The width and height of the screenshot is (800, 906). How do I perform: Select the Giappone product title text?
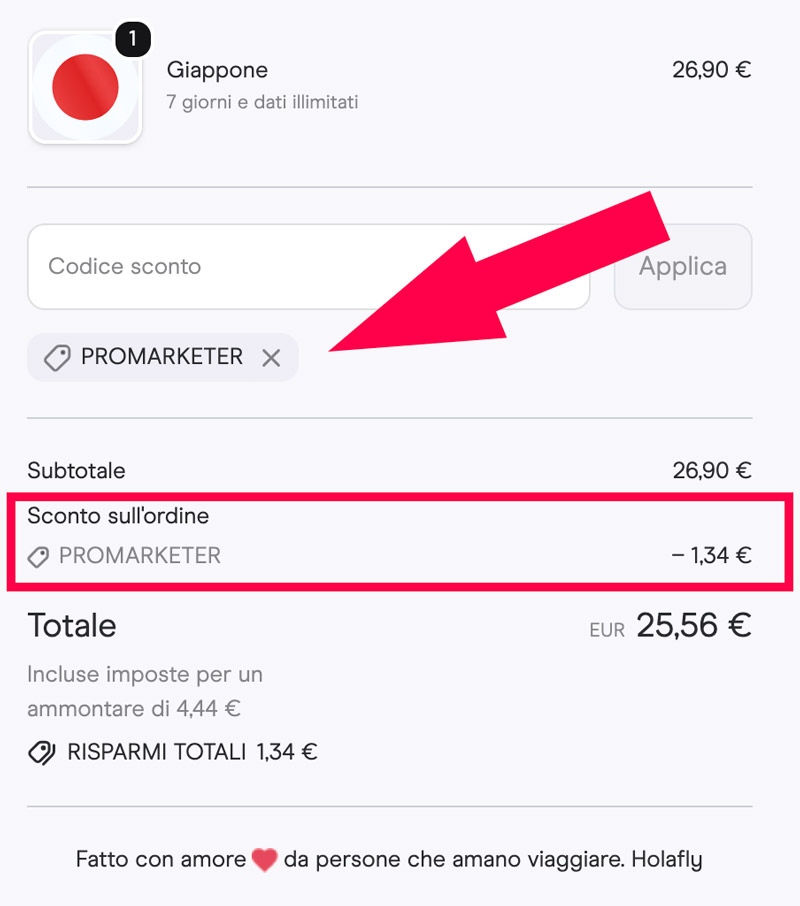[217, 70]
